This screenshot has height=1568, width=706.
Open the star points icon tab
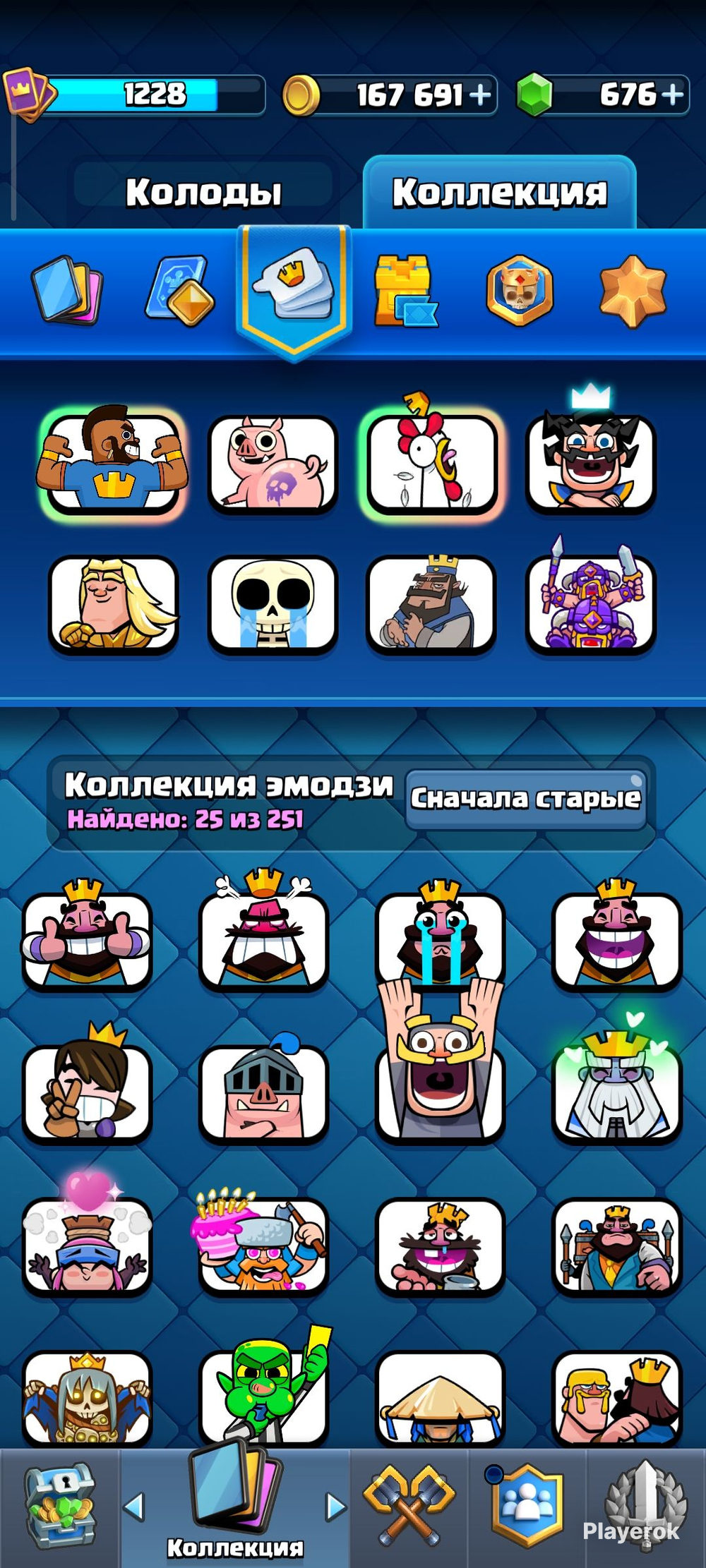click(632, 291)
